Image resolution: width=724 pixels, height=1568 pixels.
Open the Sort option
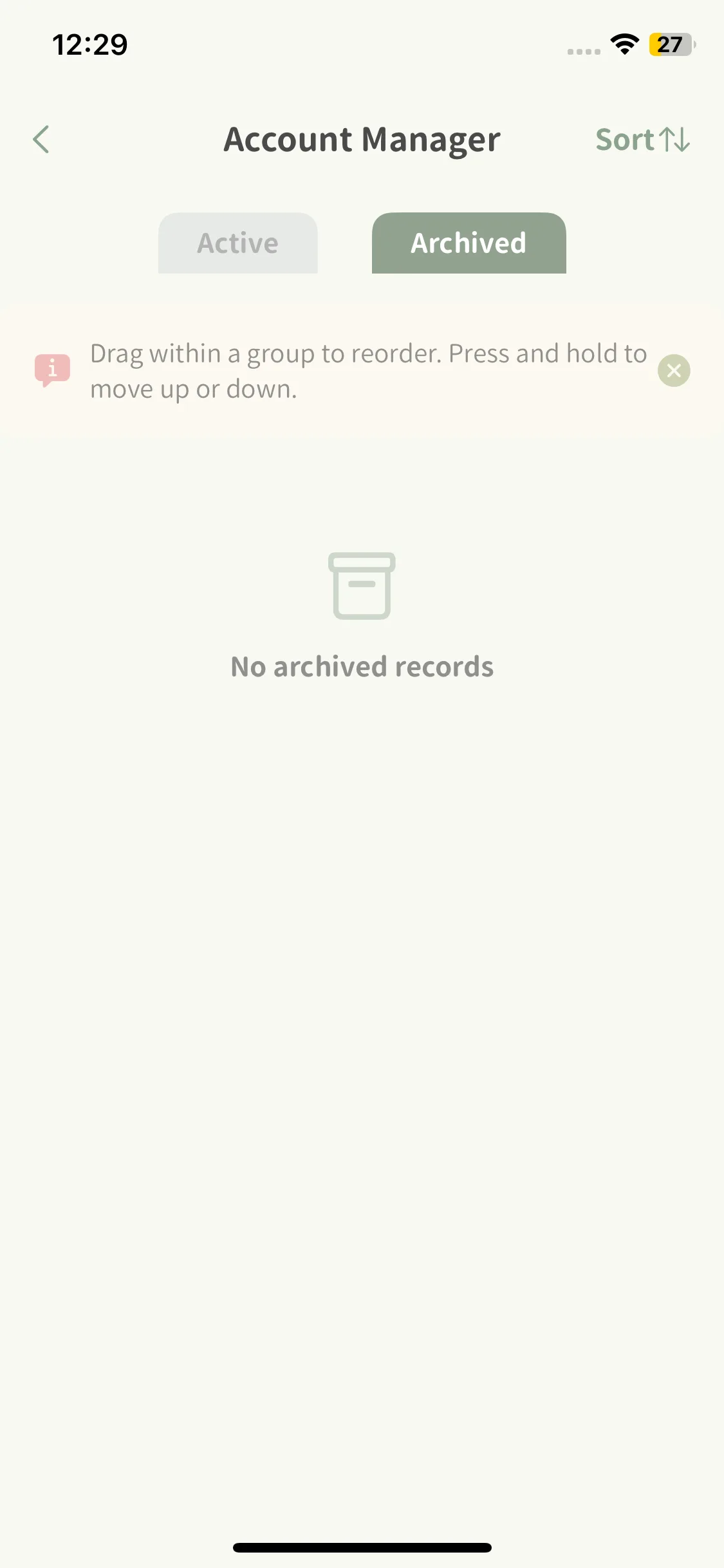[642, 140]
